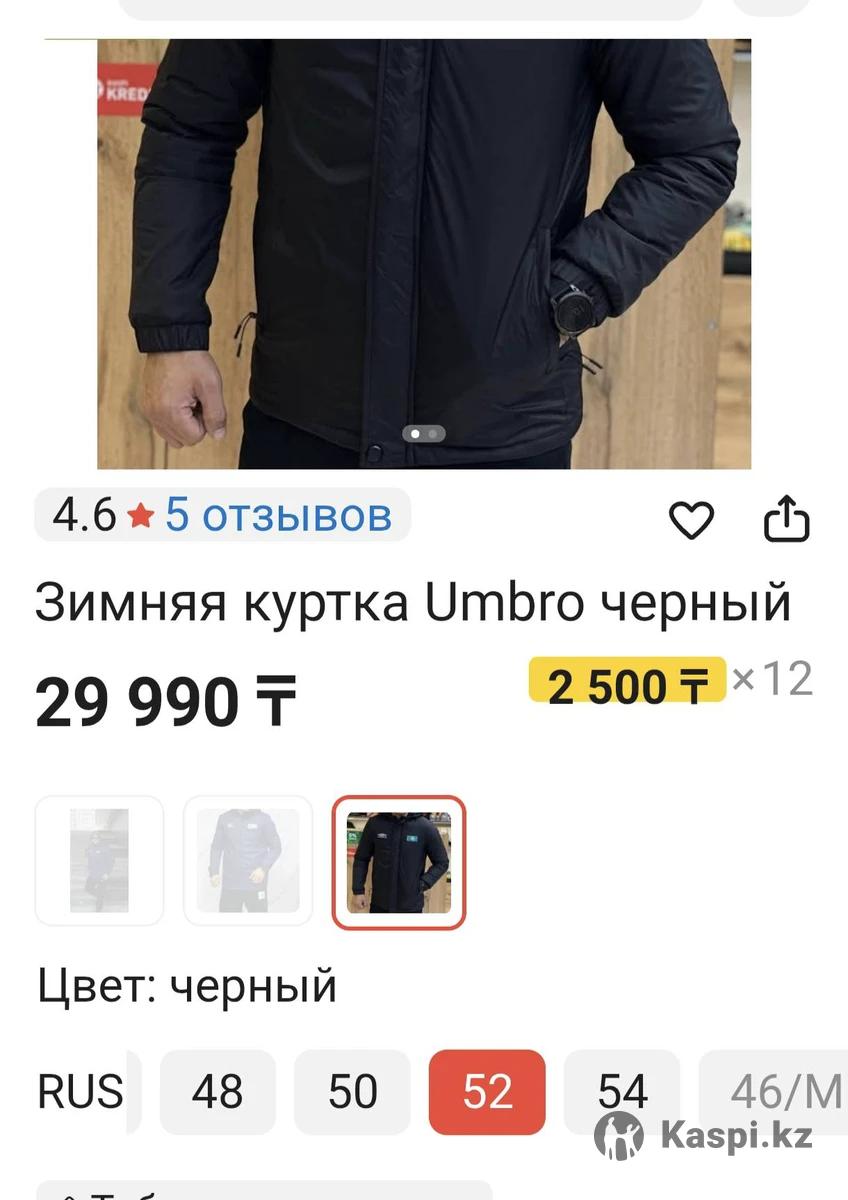Image resolution: width=848 pixels, height=1200 pixels.
Task: Share this product listing
Action: [785, 519]
